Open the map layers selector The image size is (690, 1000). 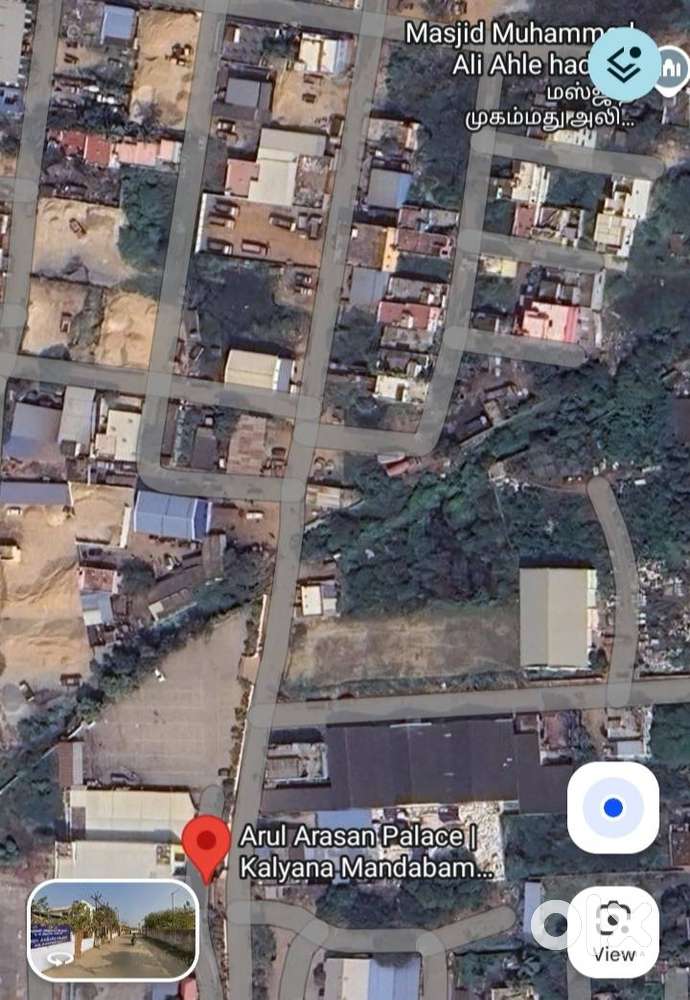pos(624,64)
